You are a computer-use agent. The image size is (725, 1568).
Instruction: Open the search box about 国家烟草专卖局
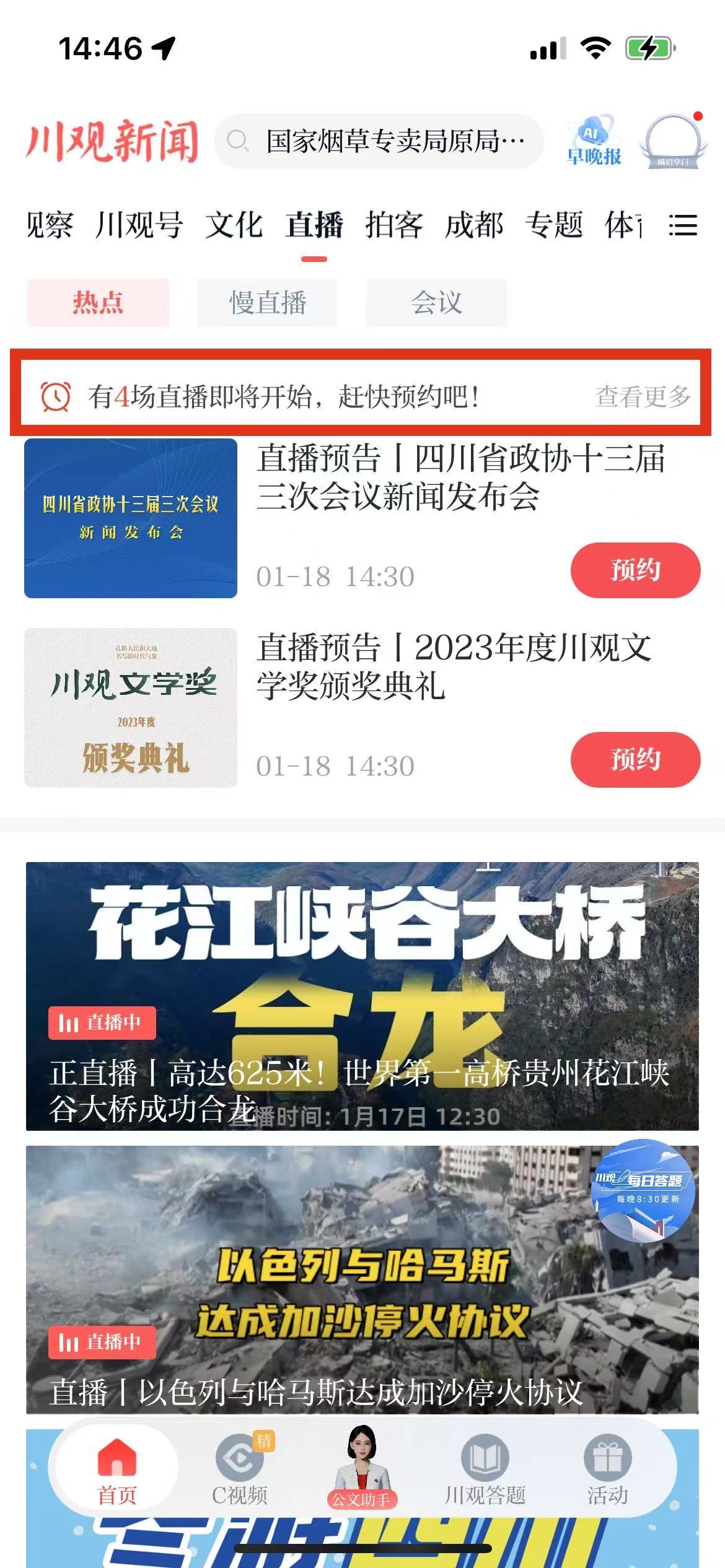click(379, 142)
